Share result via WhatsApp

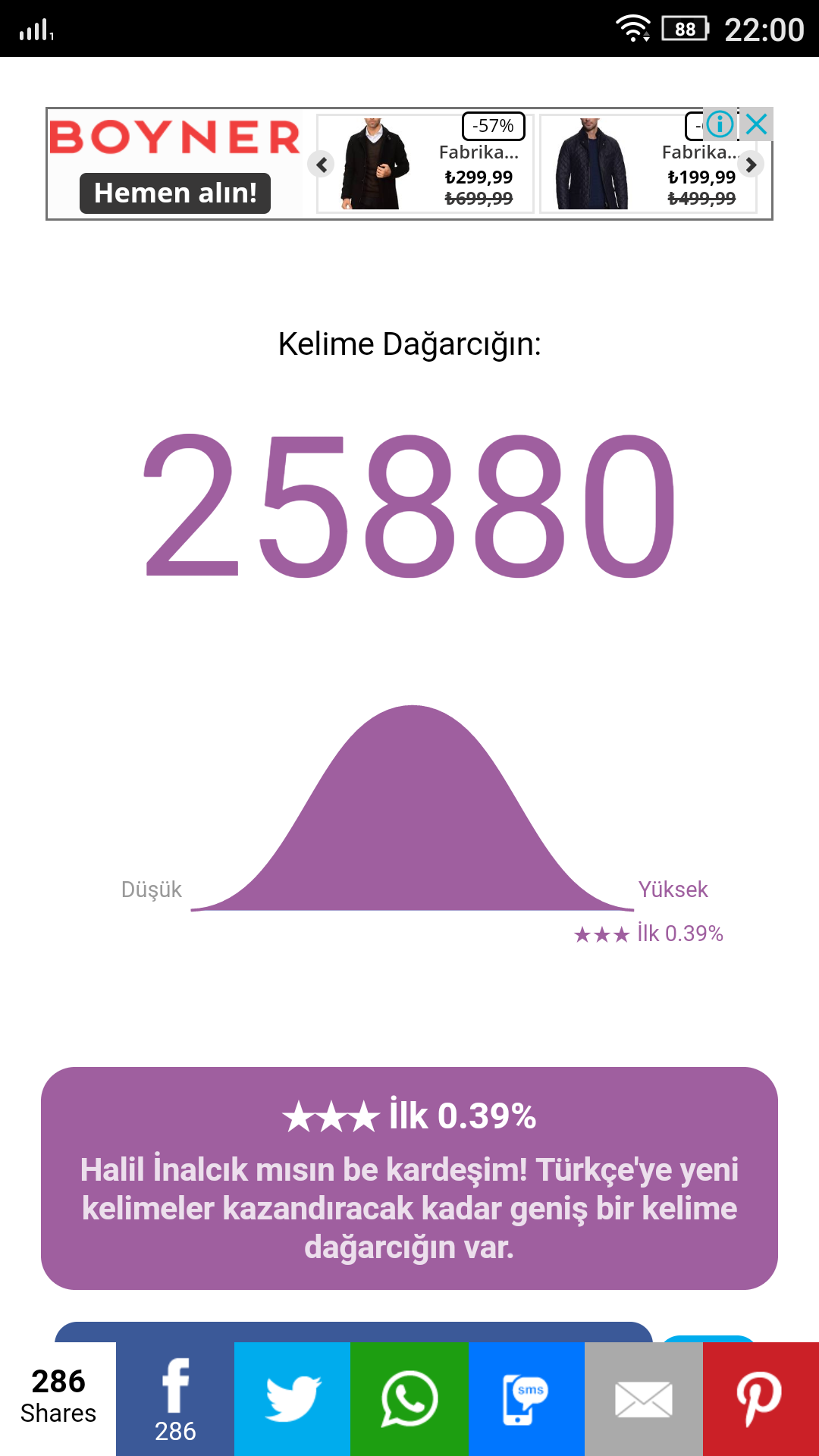pyautogui.click(x=409, y=1399)
